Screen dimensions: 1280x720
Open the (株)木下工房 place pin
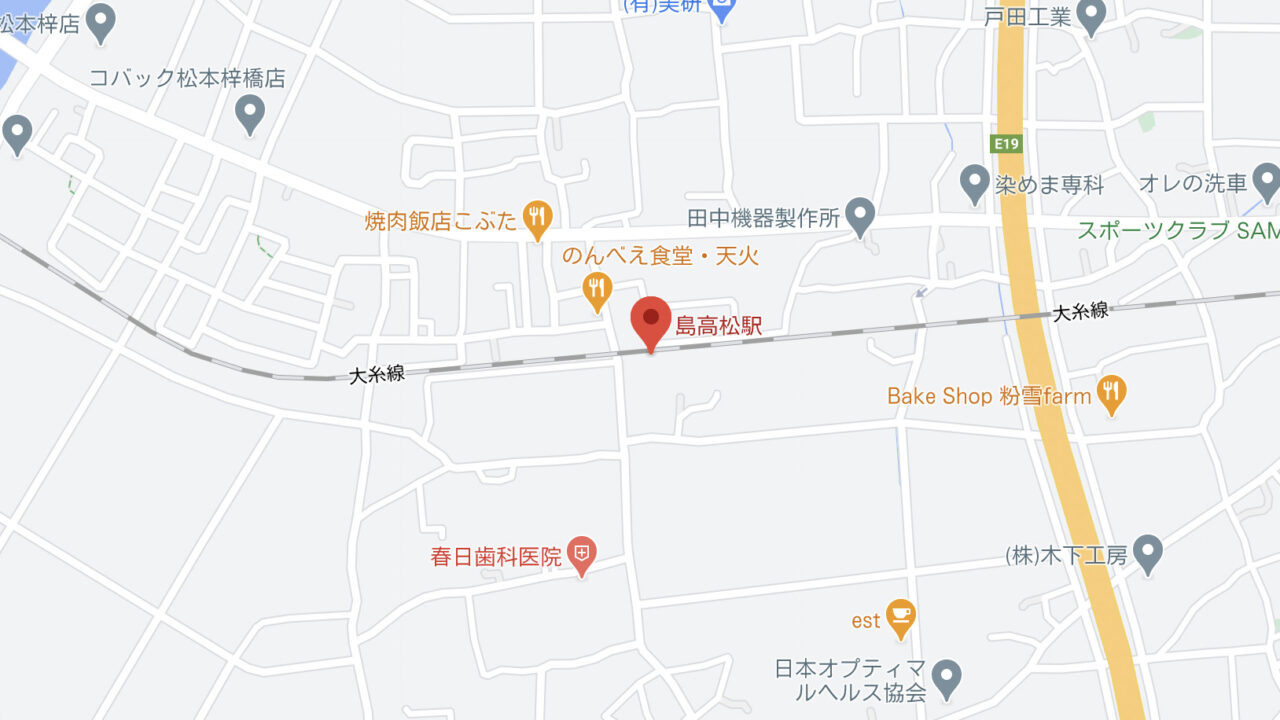coord(1148,551)
